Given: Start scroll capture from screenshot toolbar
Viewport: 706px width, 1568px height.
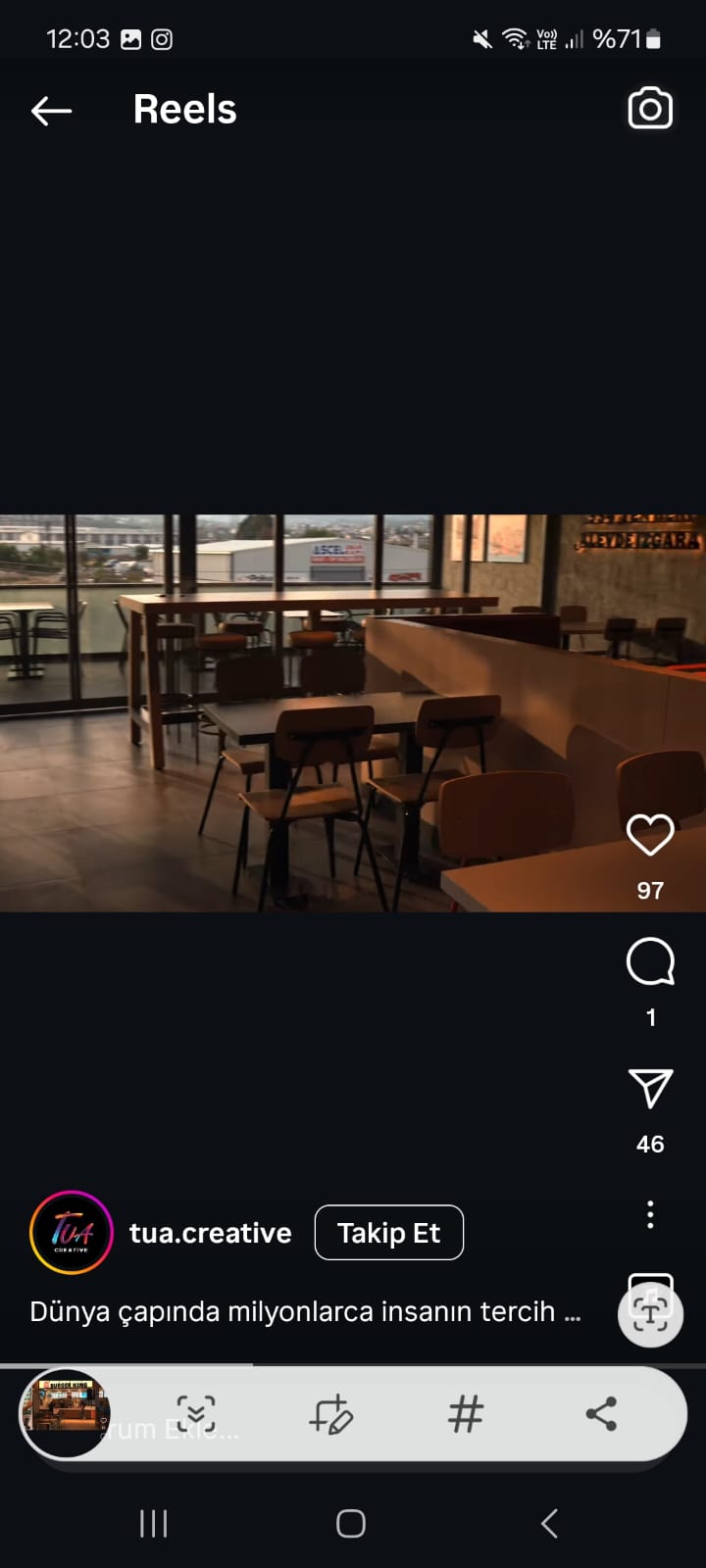Looking at the screenshot, I should click(195, 1414).
